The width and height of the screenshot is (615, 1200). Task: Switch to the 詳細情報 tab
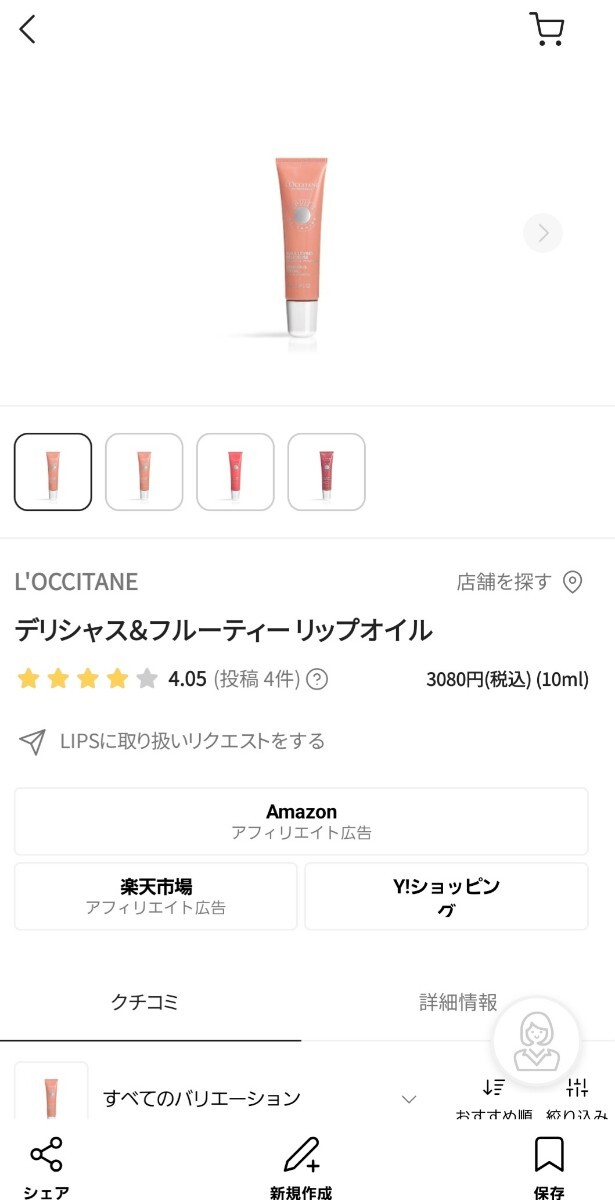[x=458, y=1003]
